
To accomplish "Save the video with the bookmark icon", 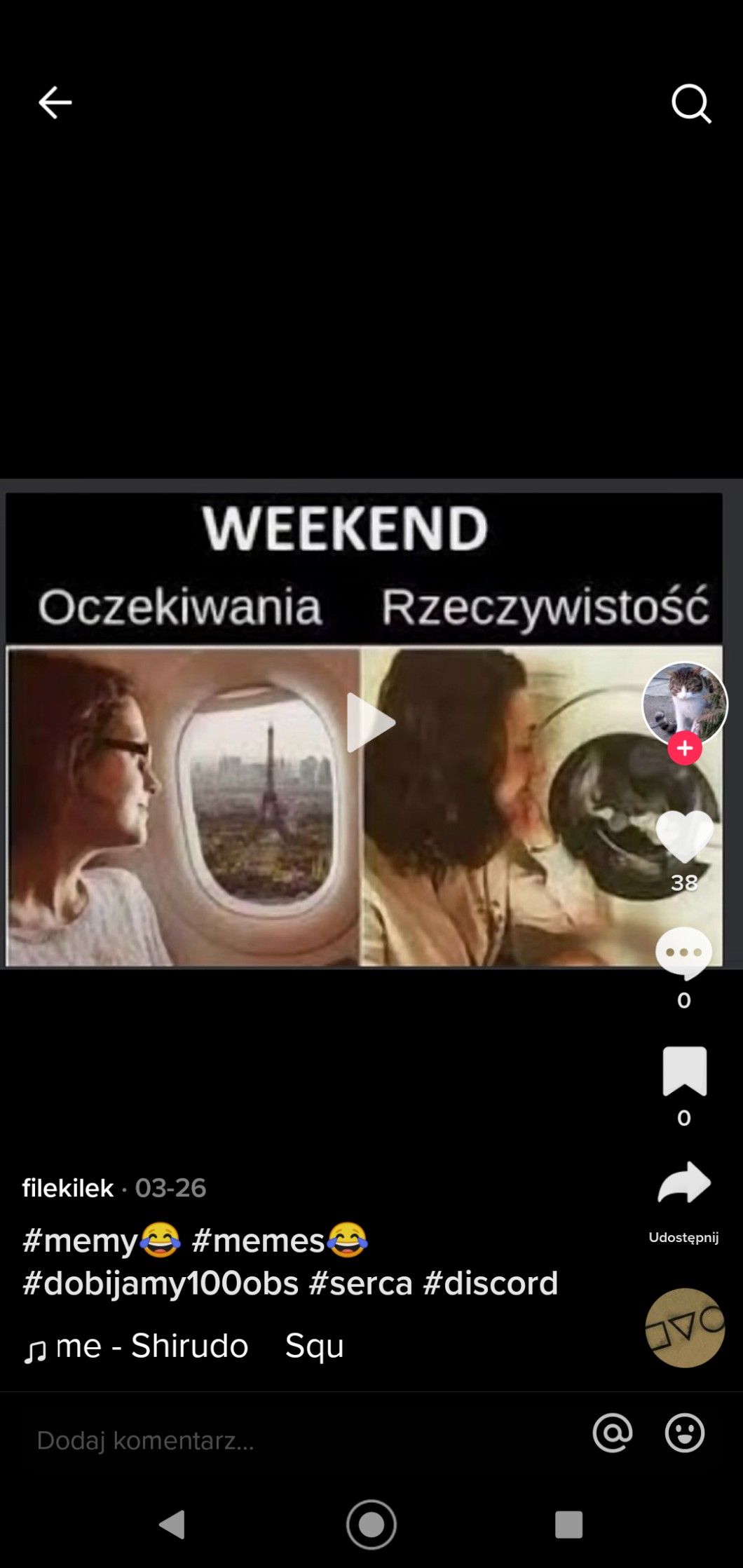I will point(685,1071).
